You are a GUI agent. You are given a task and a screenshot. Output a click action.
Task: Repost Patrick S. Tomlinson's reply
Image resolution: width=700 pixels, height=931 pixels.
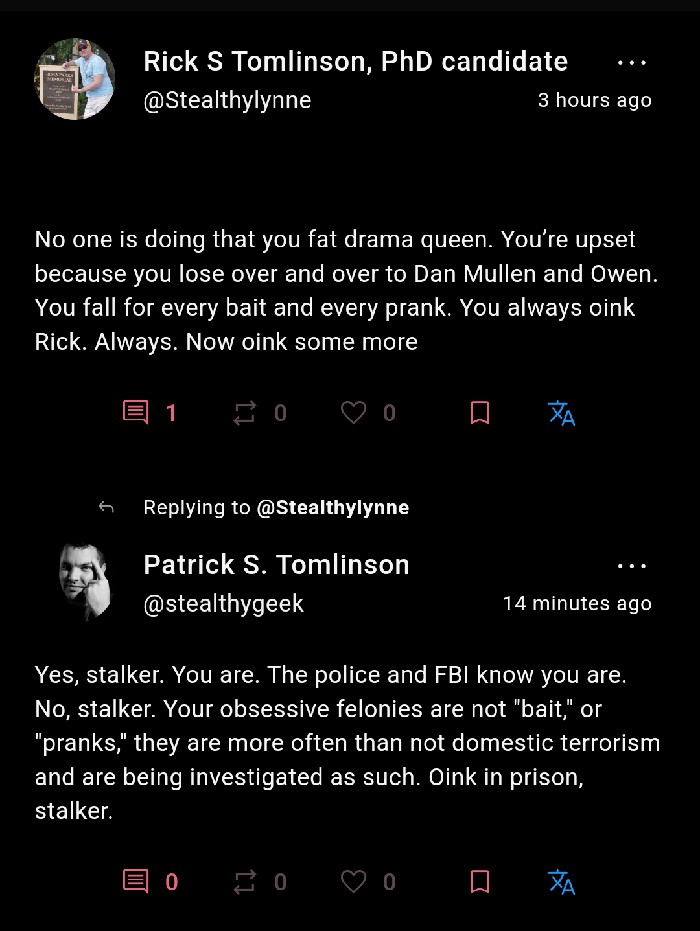click(x=245, y=881)
